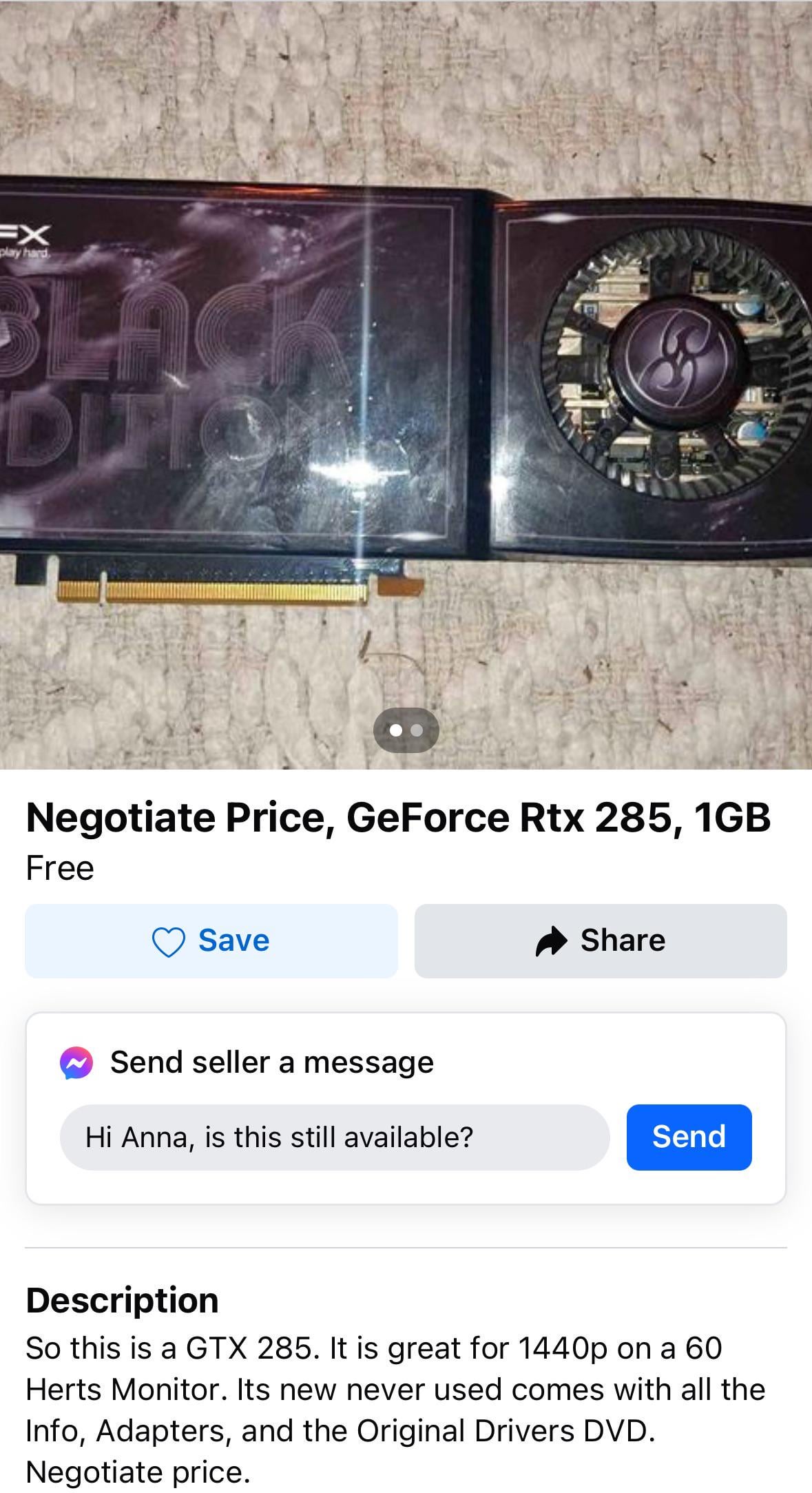Share the graphics card listing
The width and height of the screenshot is (812, 1493).
(600, 940)
